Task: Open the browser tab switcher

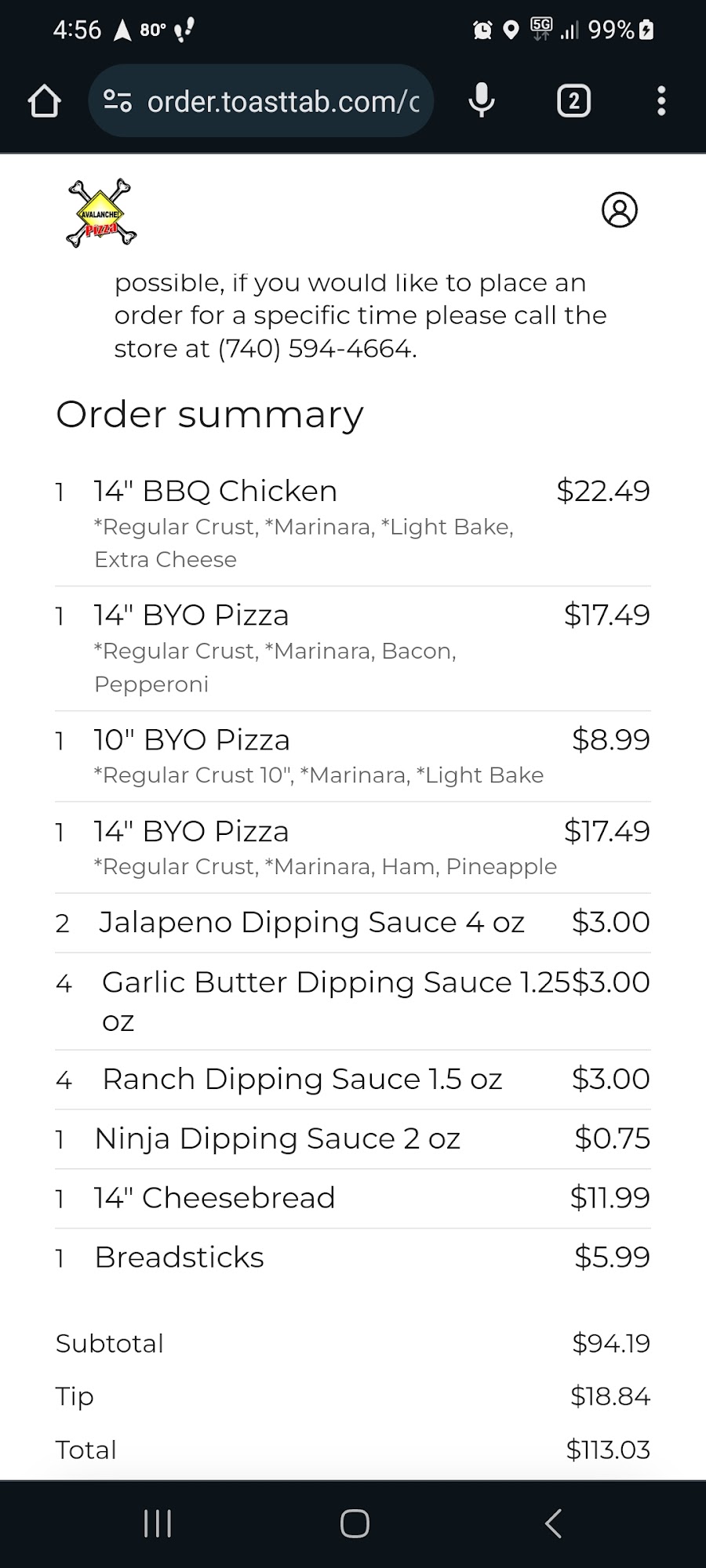Action: point(573,101)
